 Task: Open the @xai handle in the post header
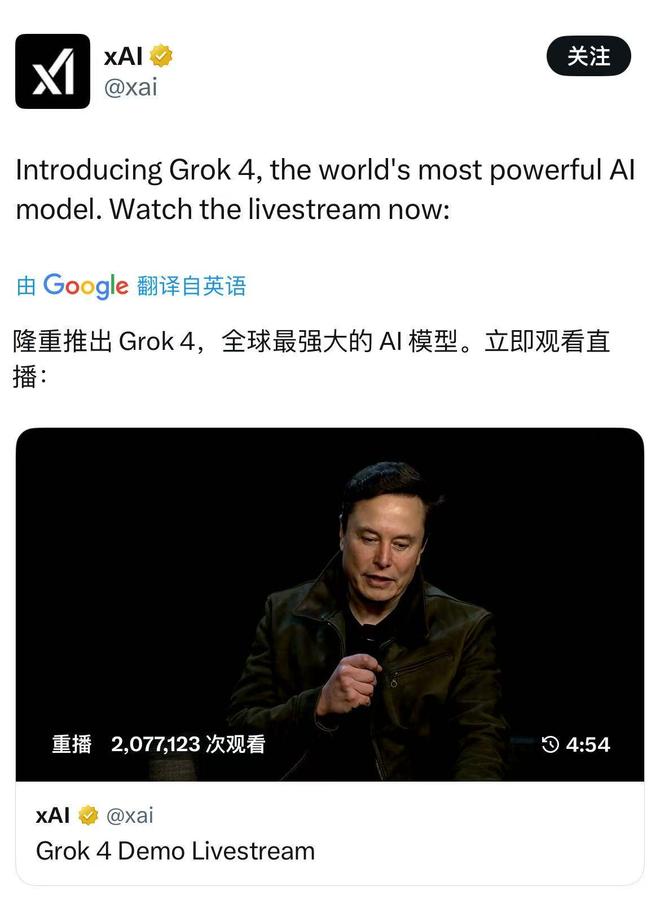pos(130,87)
